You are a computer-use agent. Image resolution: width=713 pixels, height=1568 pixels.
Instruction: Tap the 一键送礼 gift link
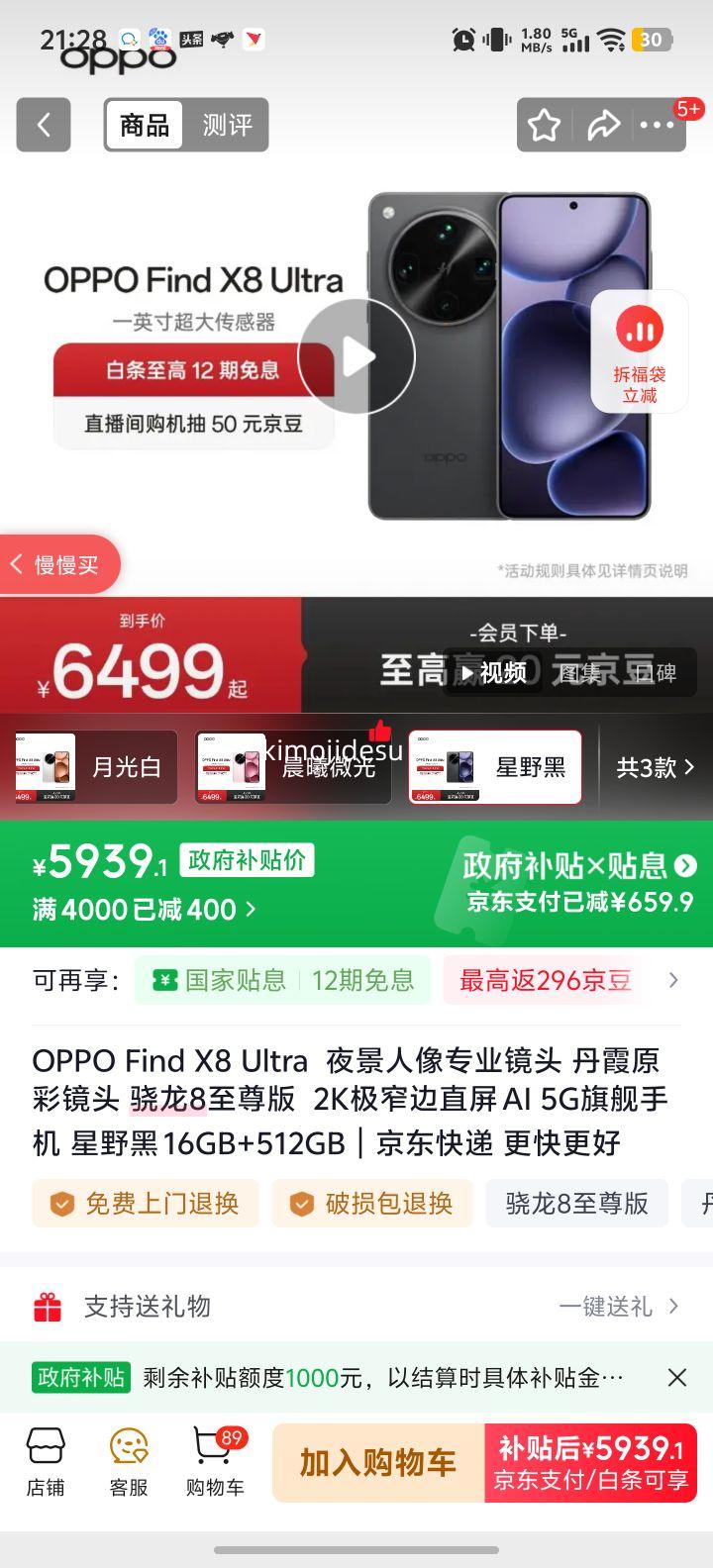pyautogui.click(x=611, y=1307)
